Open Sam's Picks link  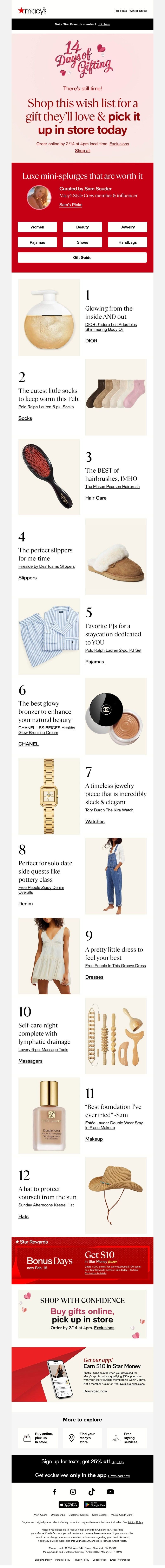click(x=71, y=205)
